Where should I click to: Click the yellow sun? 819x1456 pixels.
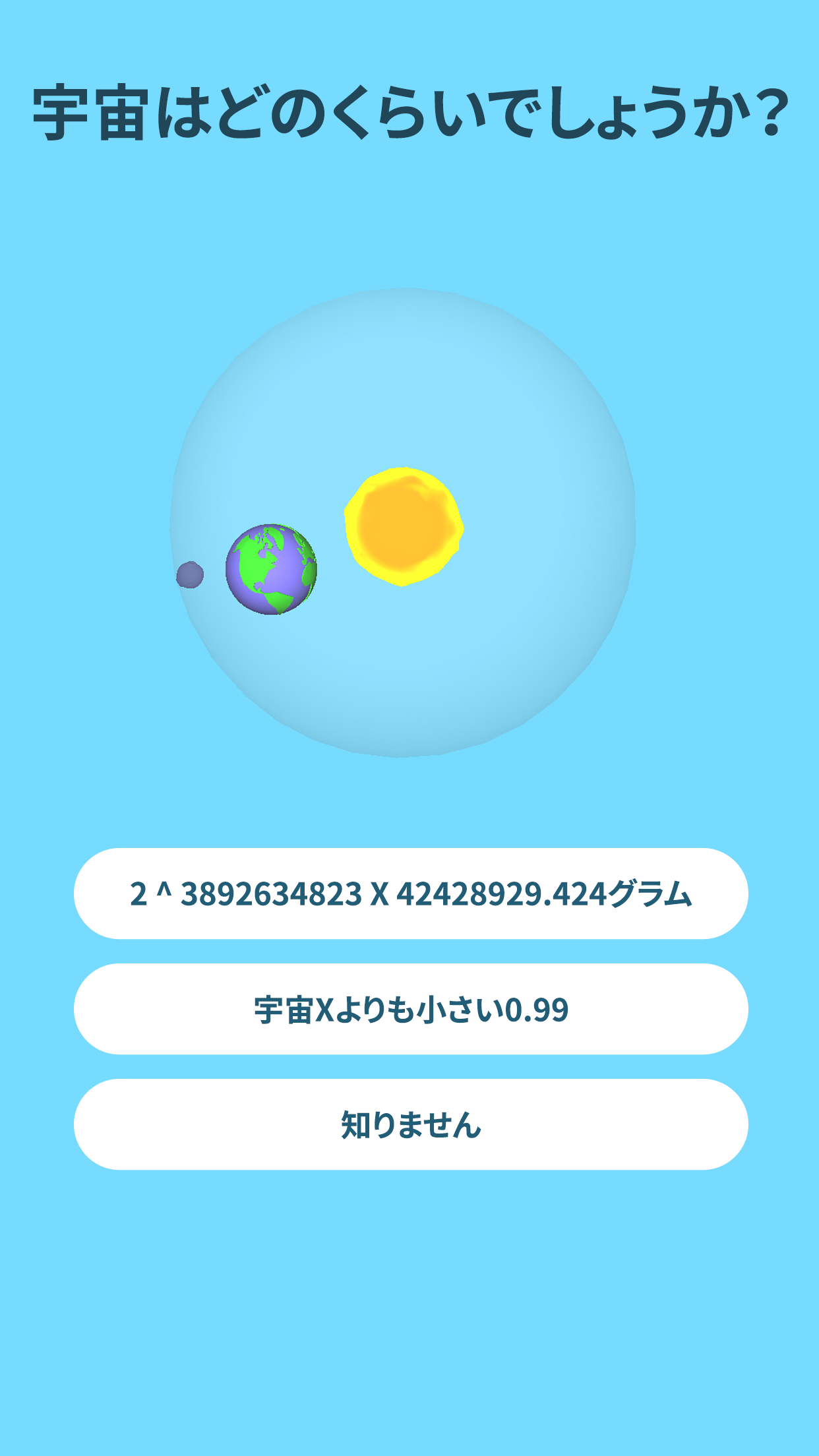(x=406, y=528)
